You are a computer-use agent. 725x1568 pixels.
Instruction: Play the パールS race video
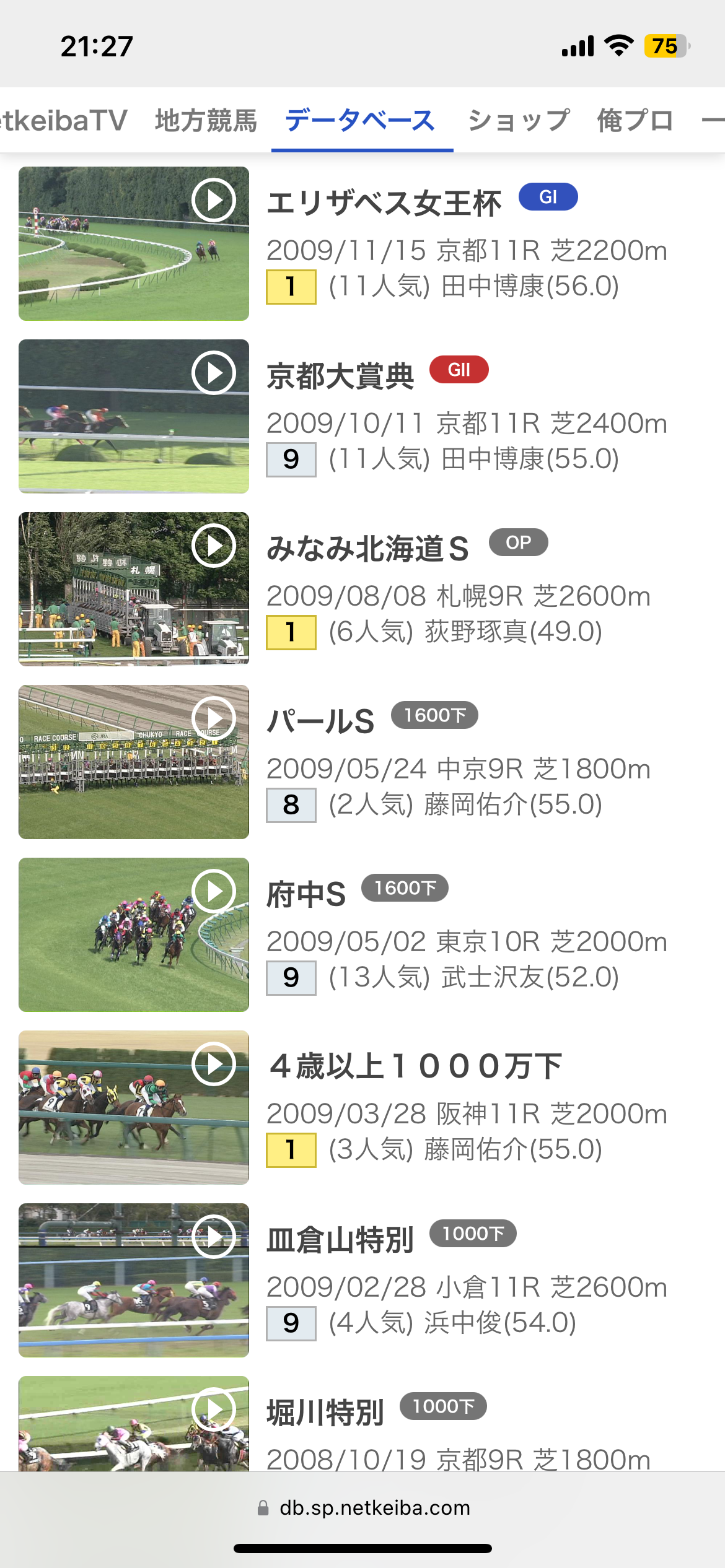[x=134, y=762]
